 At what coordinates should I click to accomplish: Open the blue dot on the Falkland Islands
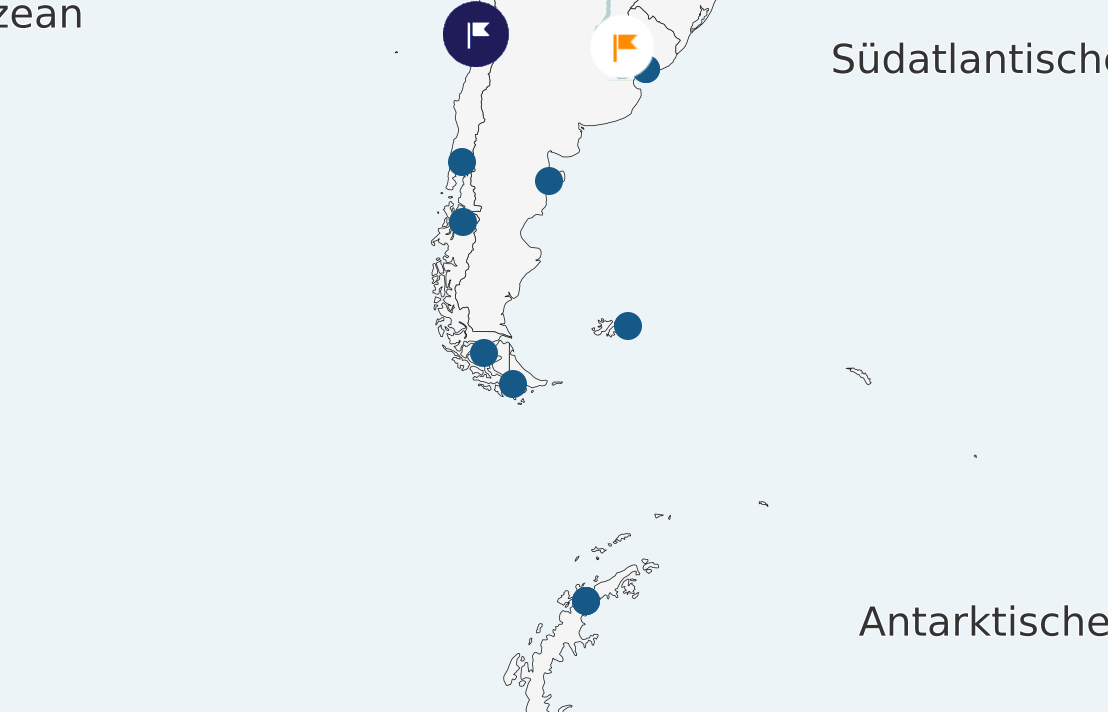tap(627, 326)
